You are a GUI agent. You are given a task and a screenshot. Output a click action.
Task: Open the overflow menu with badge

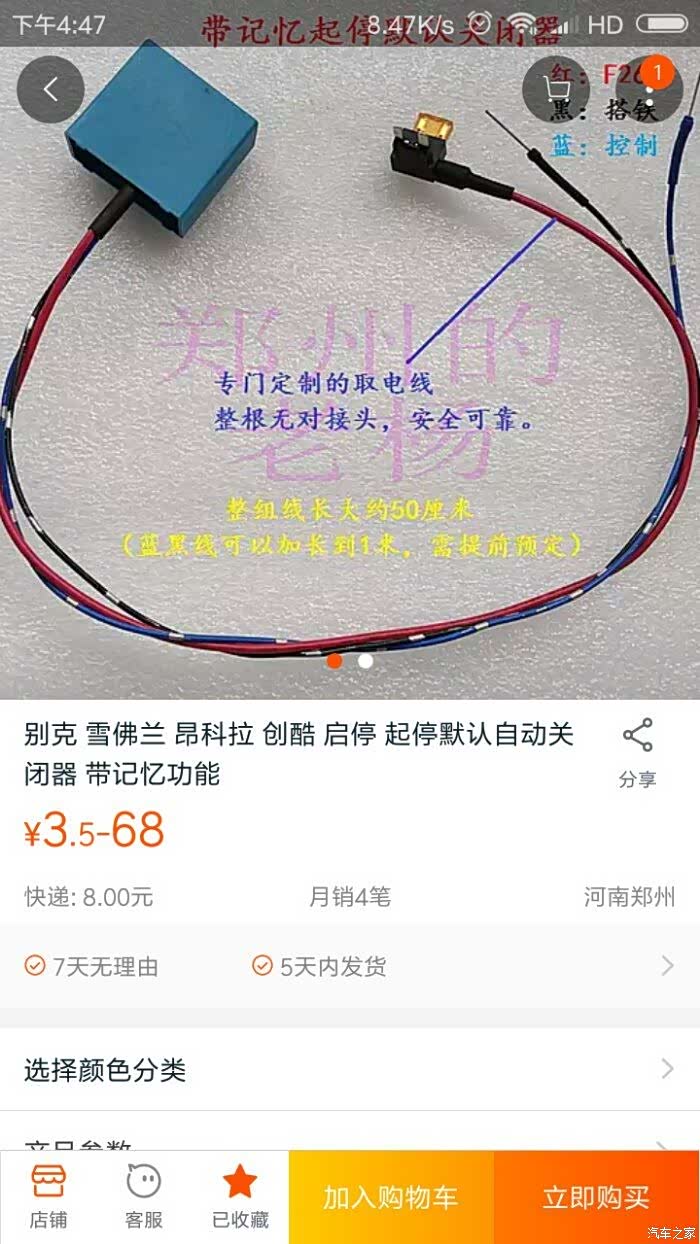tap(649, 90)
